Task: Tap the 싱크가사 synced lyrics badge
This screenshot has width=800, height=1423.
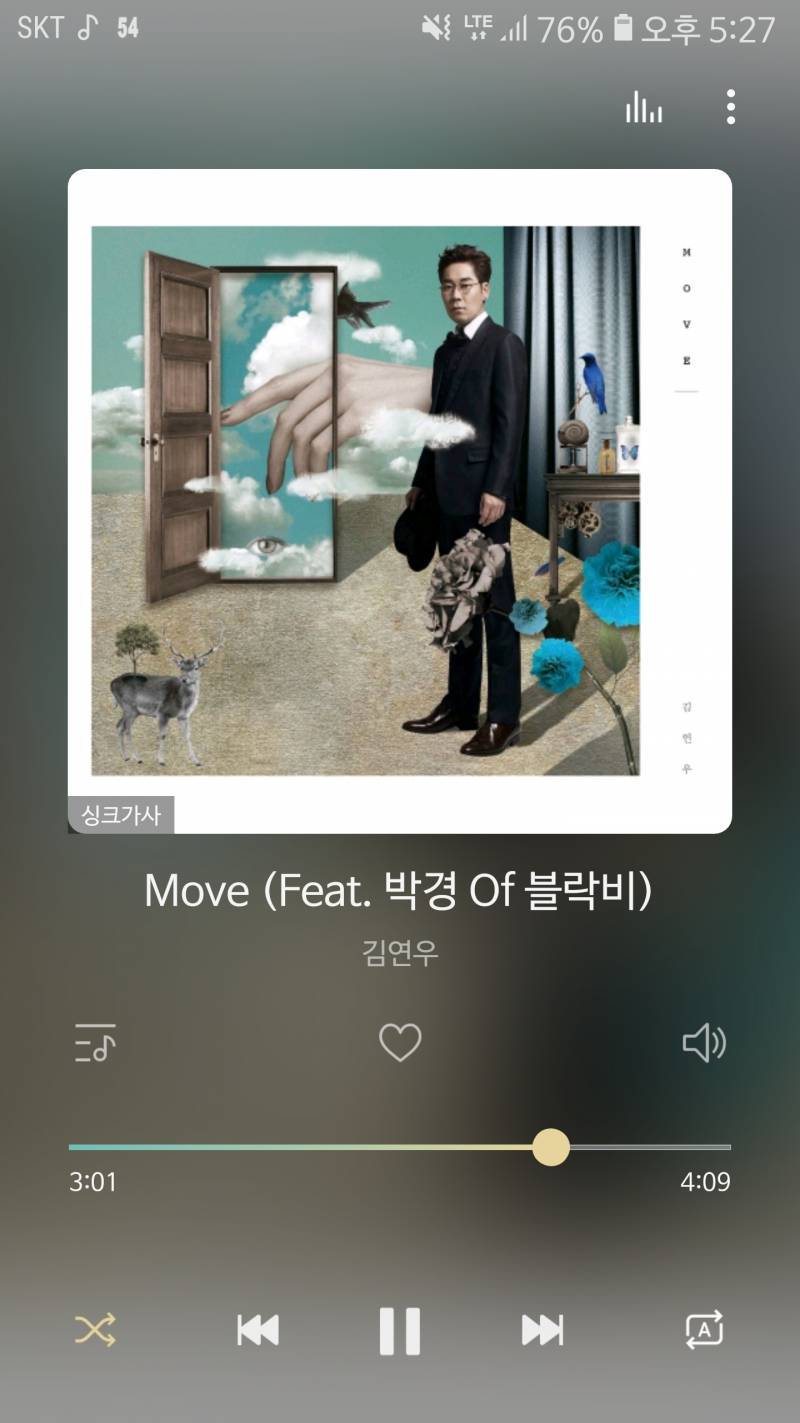Action: coord(120,815)
